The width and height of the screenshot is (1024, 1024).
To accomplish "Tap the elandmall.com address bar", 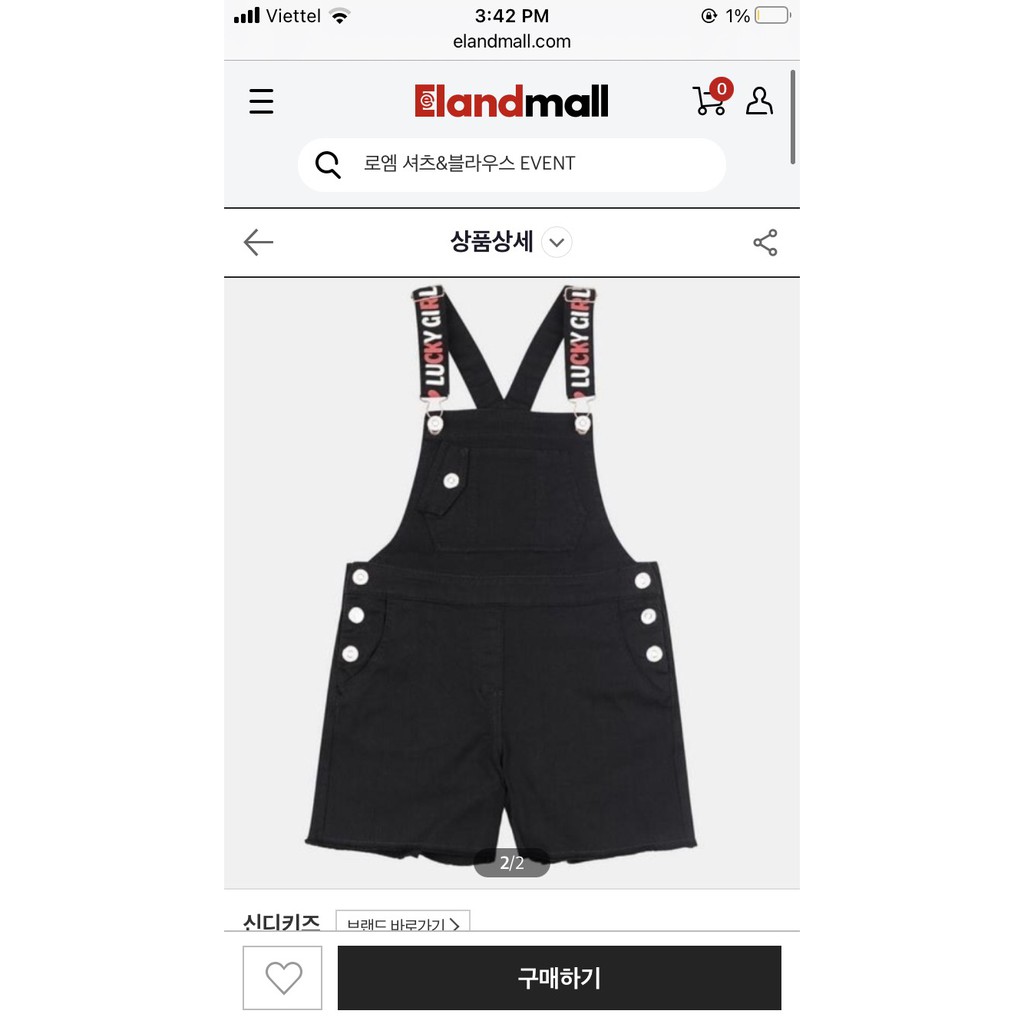I will (511, 41).
